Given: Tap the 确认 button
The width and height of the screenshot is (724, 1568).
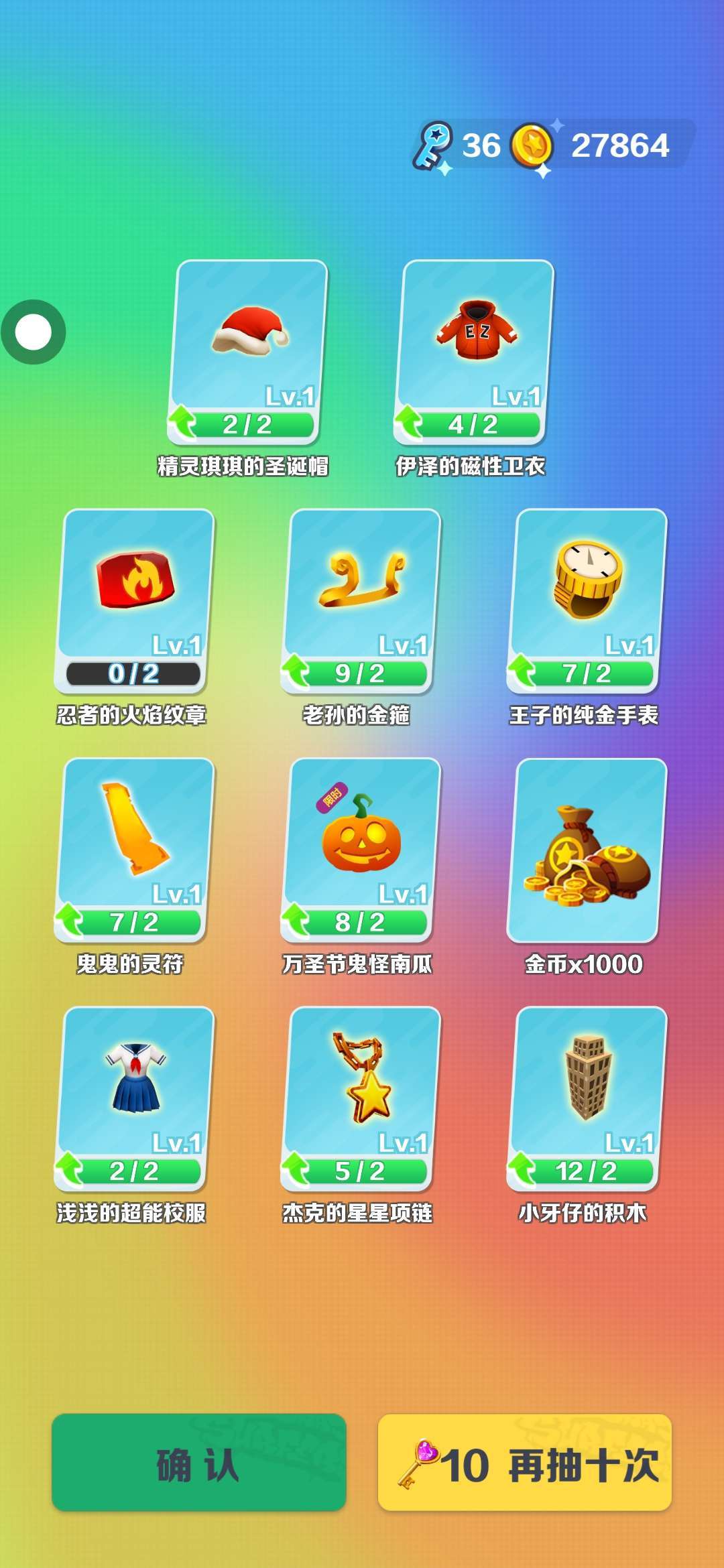Looking at the screenshot, I should tap(198, 1463).
